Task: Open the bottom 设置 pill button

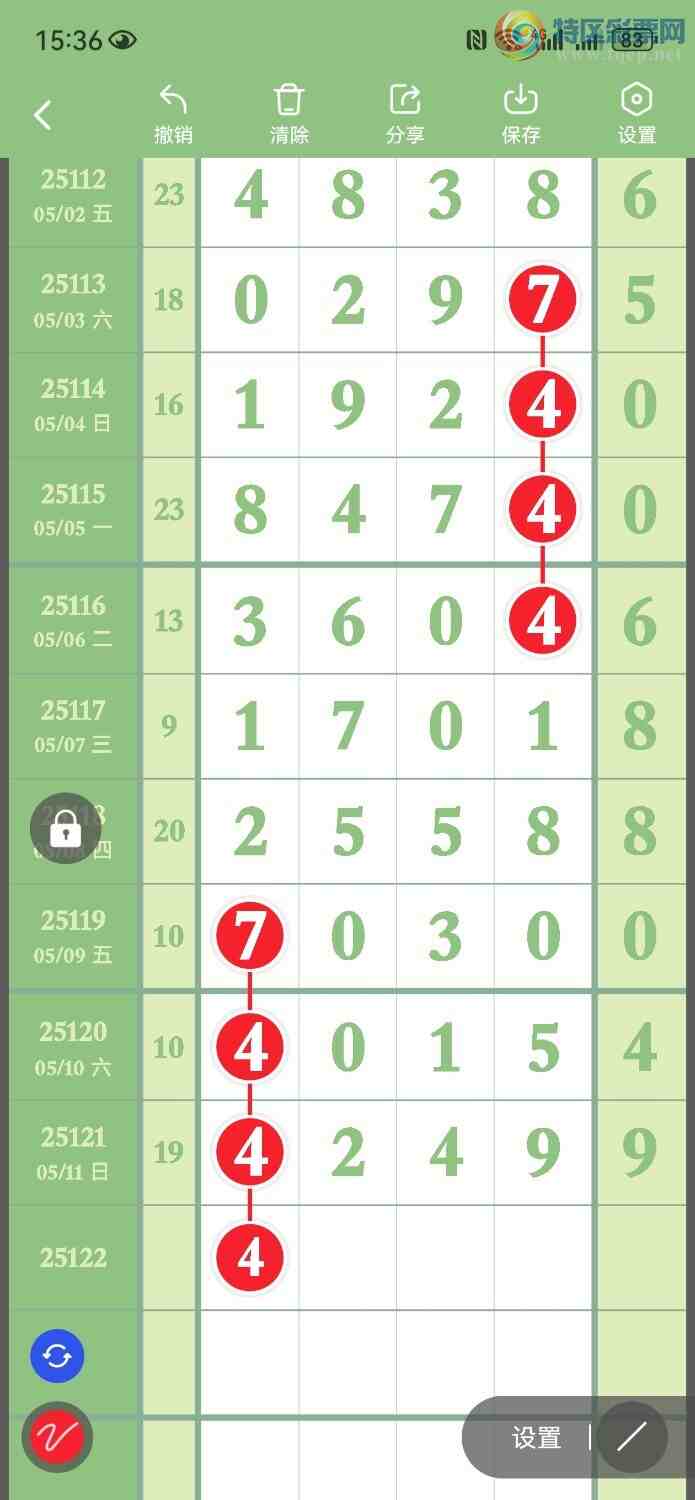Action: point(536,1438)
